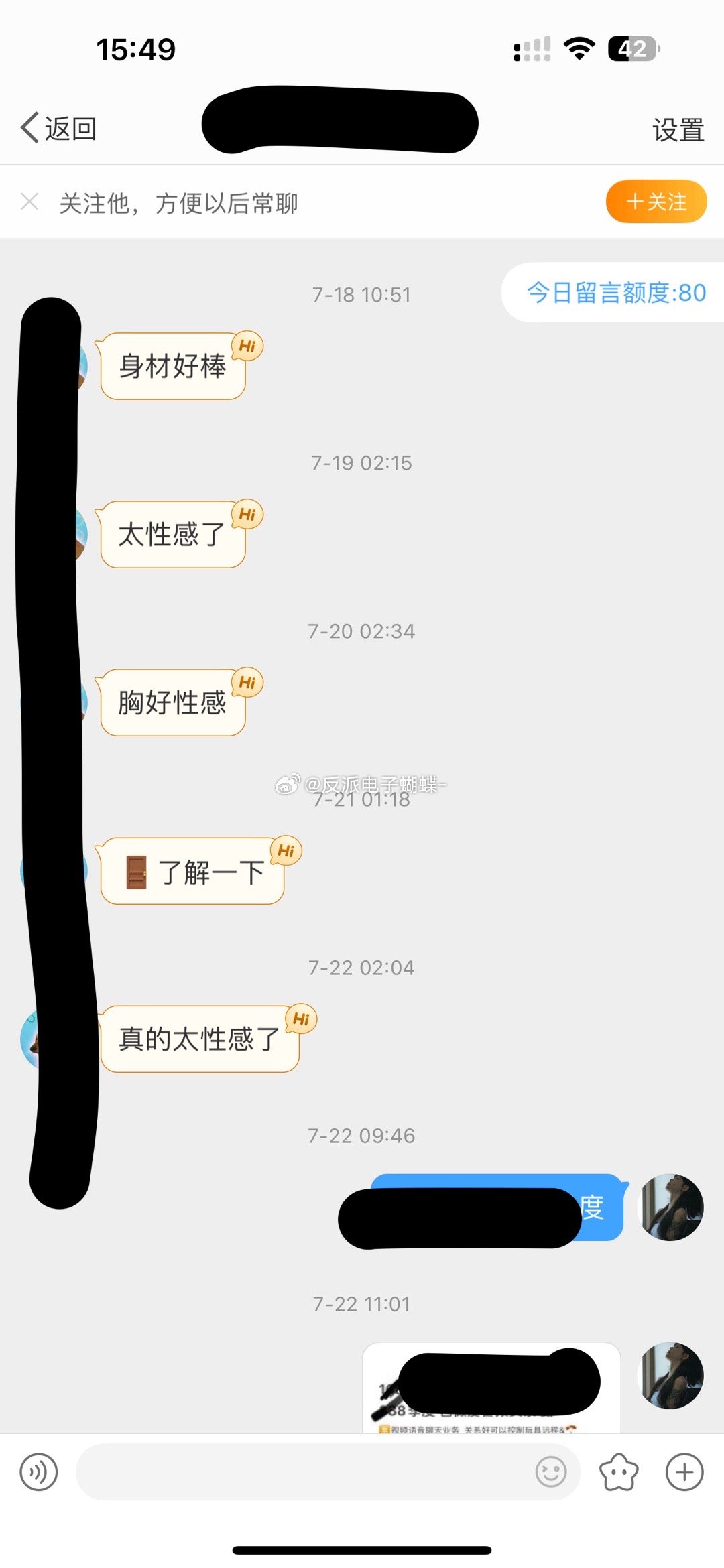724x1568 pixels.
Task: Switch to voice message input
Action: point(39,1472)
